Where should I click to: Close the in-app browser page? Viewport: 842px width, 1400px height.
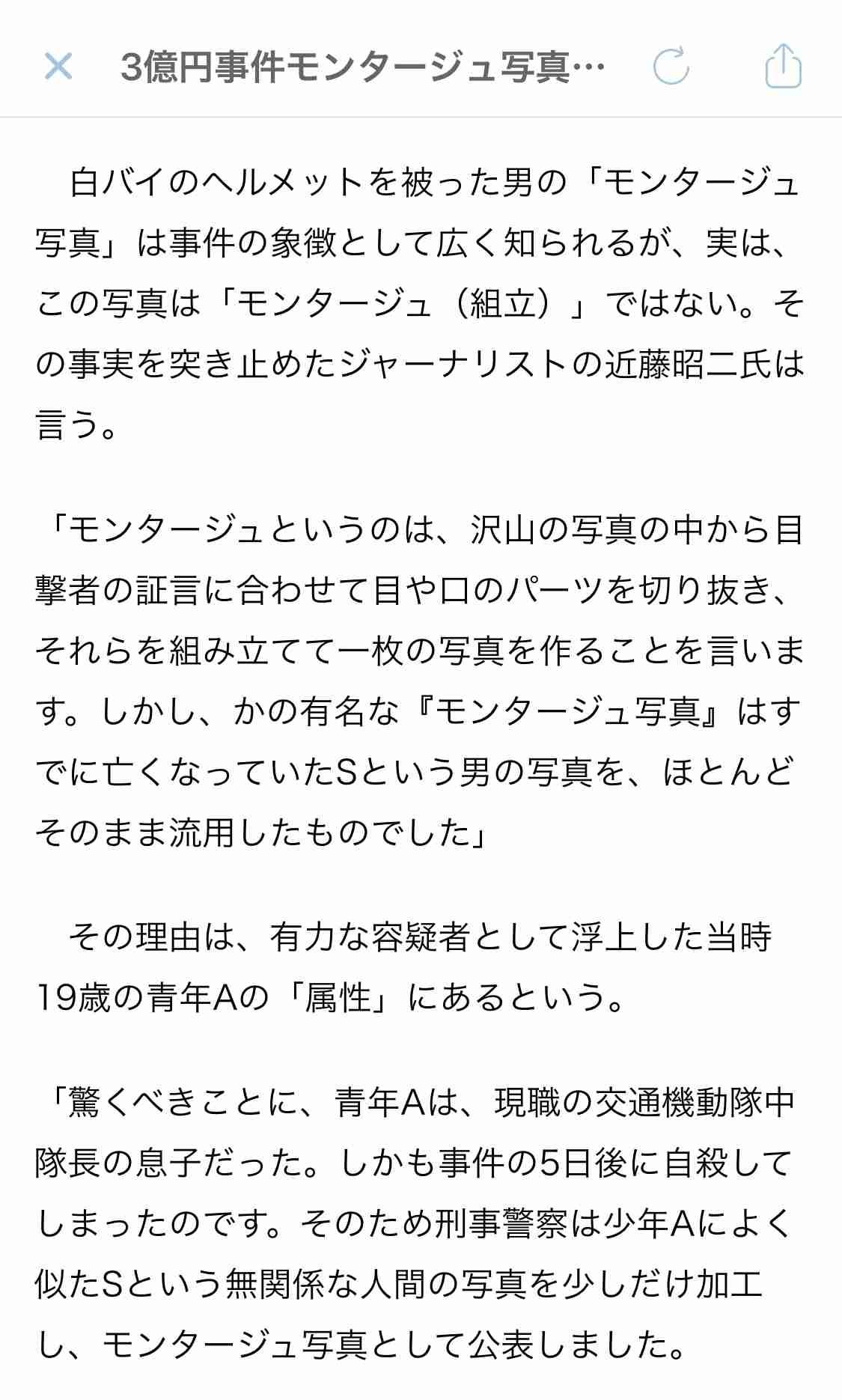58,67
